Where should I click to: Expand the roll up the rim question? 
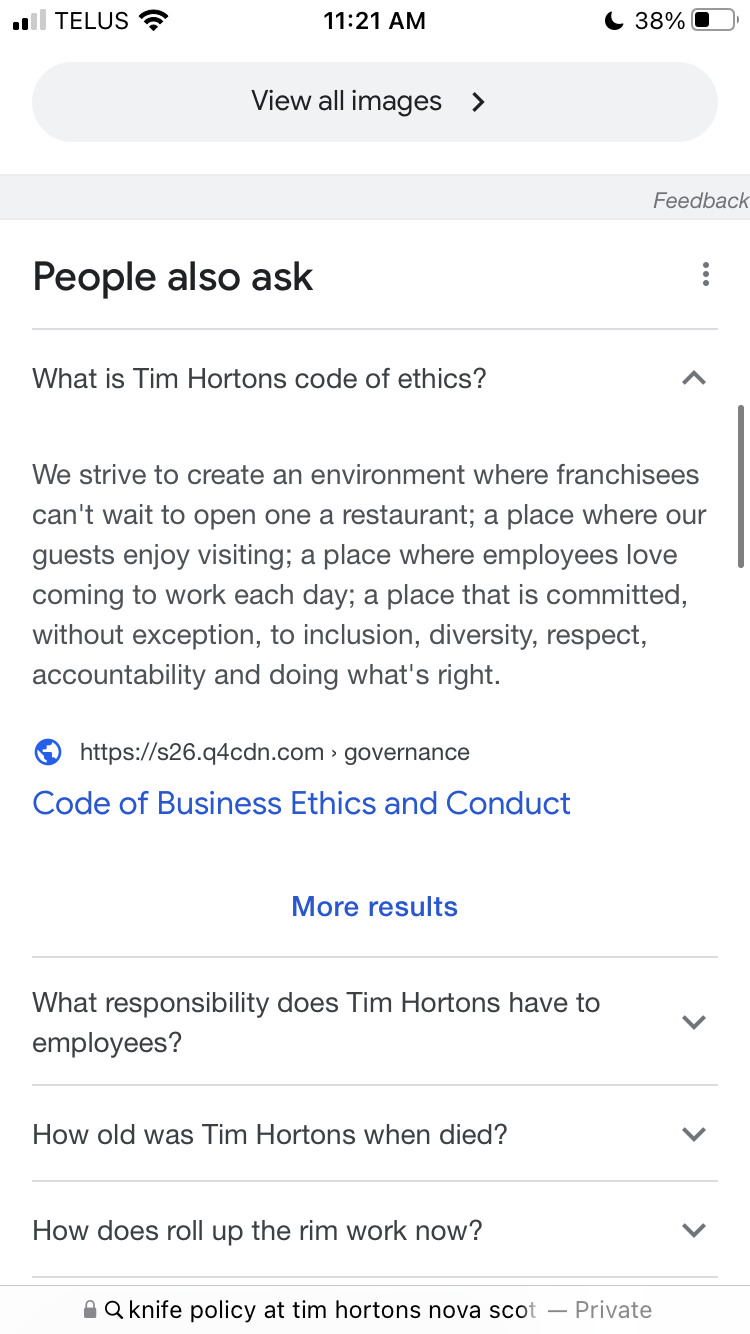pos(694,1230)
